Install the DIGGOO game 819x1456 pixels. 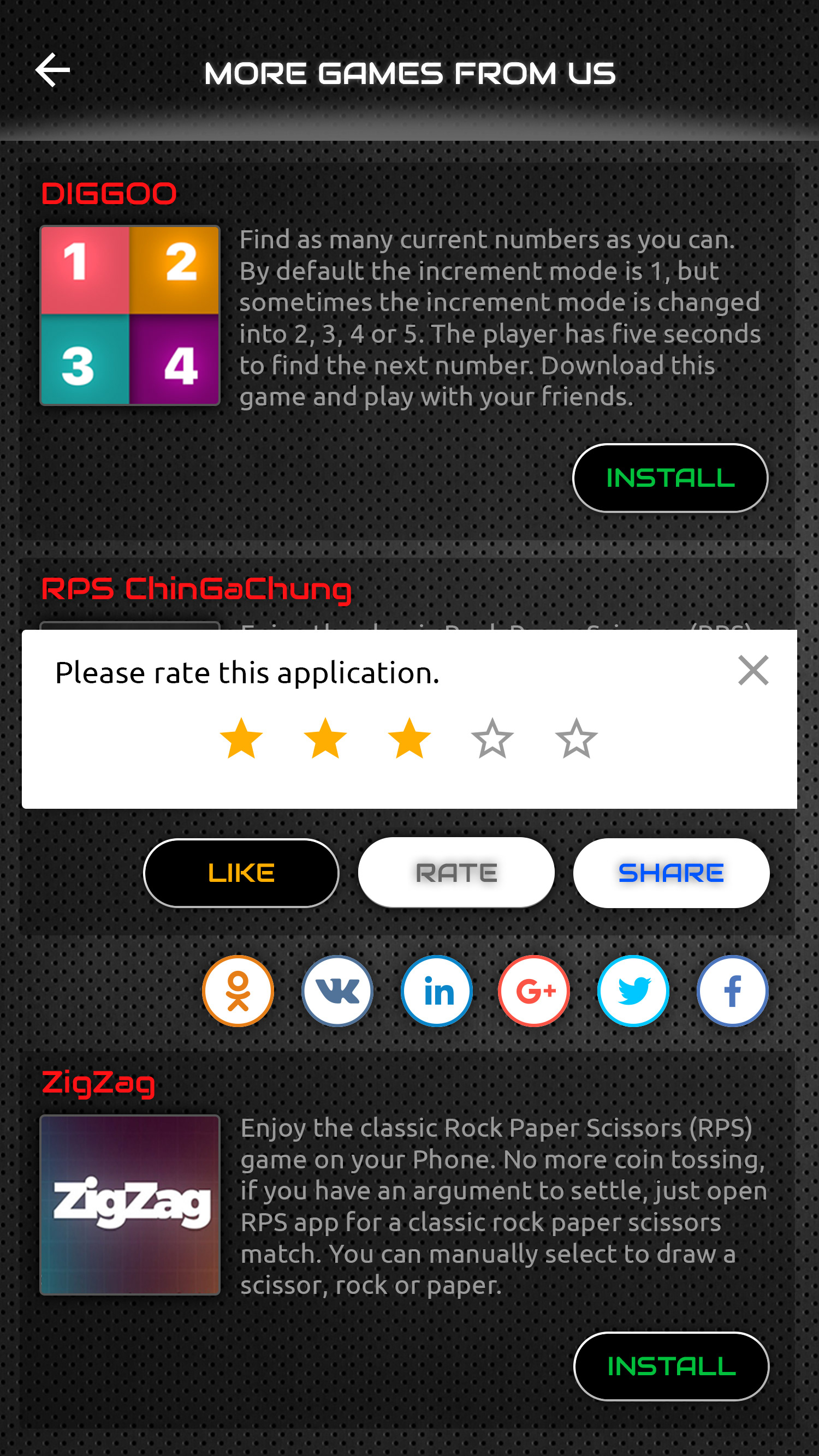click(x=670, y=478)
